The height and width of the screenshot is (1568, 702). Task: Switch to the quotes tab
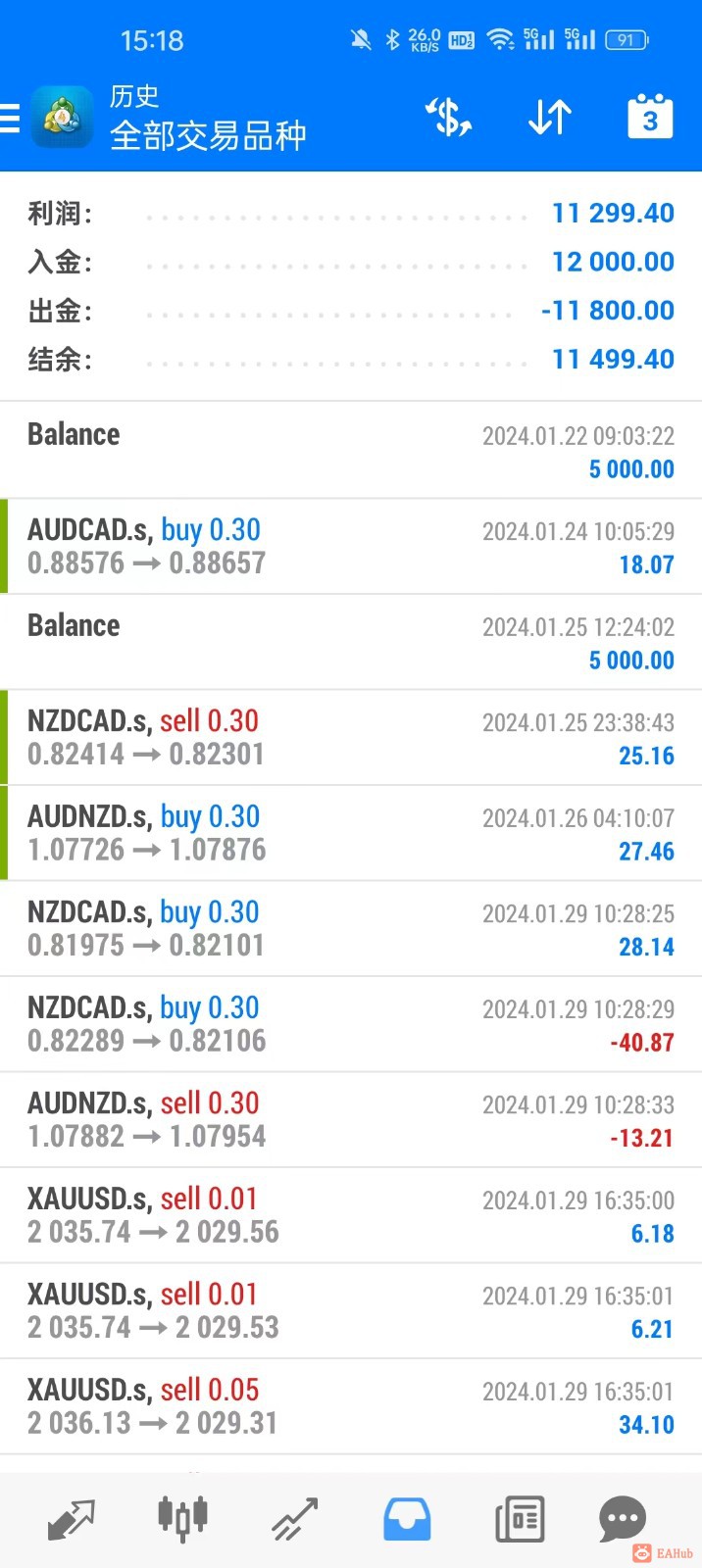(x=71, y=1519)
